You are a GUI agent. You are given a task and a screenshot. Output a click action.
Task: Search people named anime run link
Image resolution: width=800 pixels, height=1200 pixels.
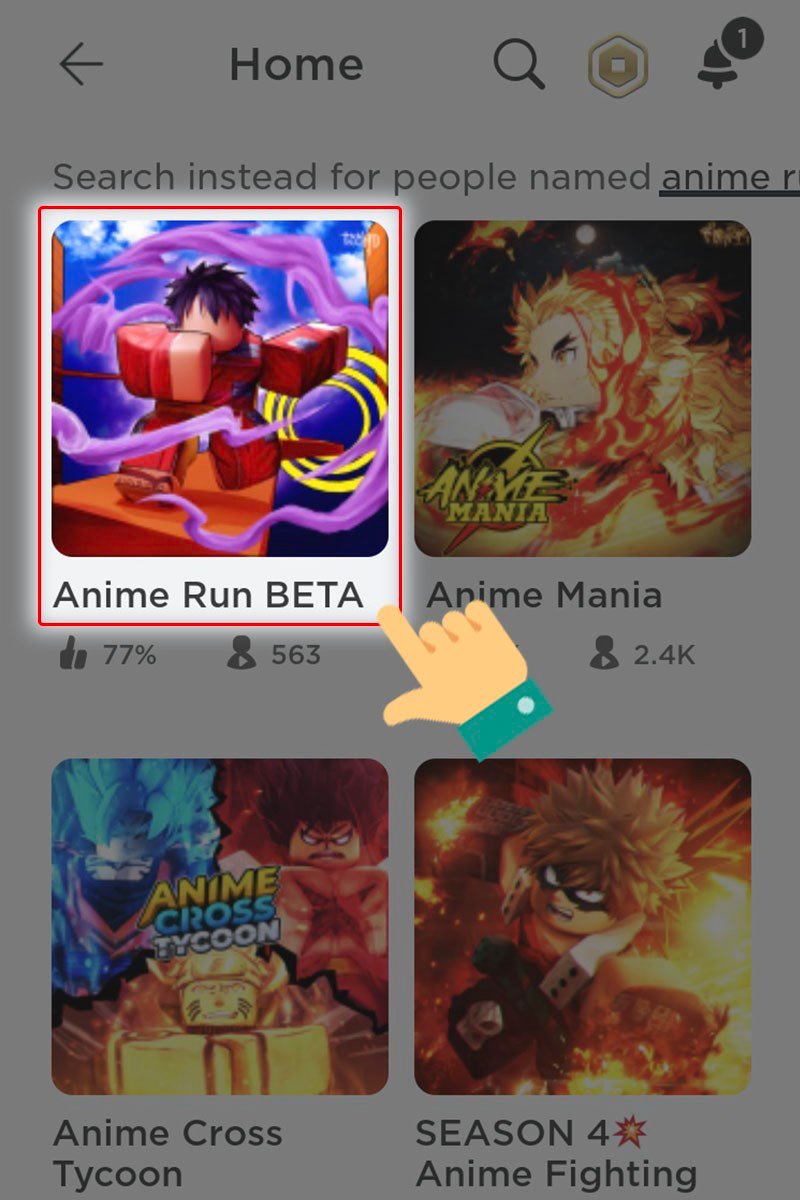pyautogui.click(x=730, y=177)
